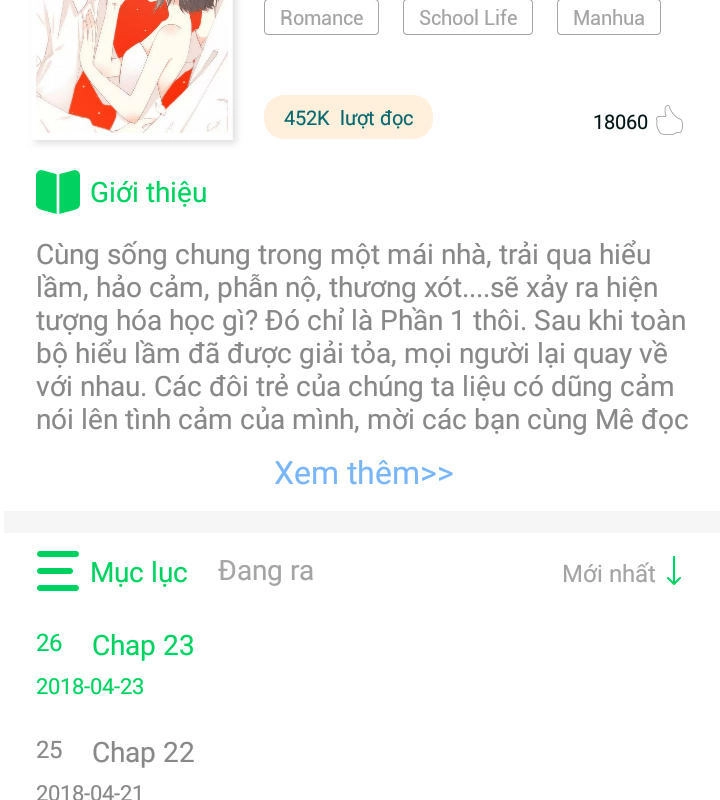The height and width of the screenshot is (800, 720).
Task: Toggle Mới nhất chapter ordering
Action: [x=610, y=573]
